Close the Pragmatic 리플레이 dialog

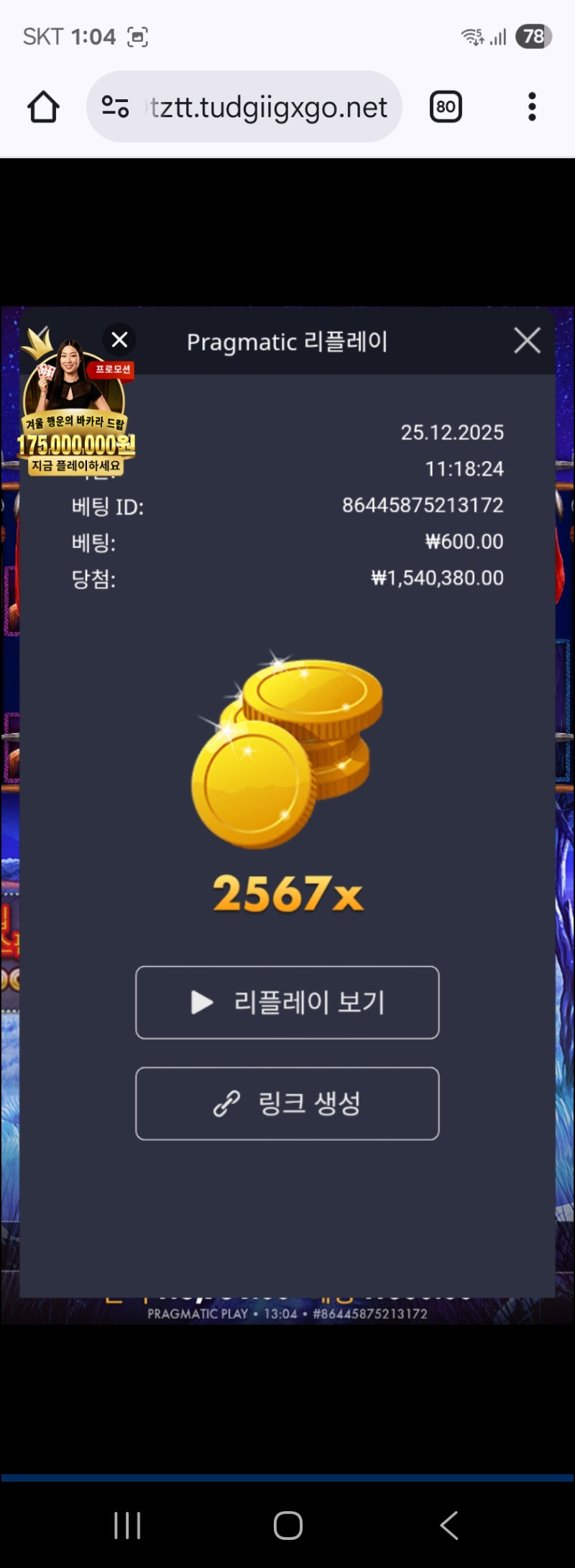pos(527,340)
